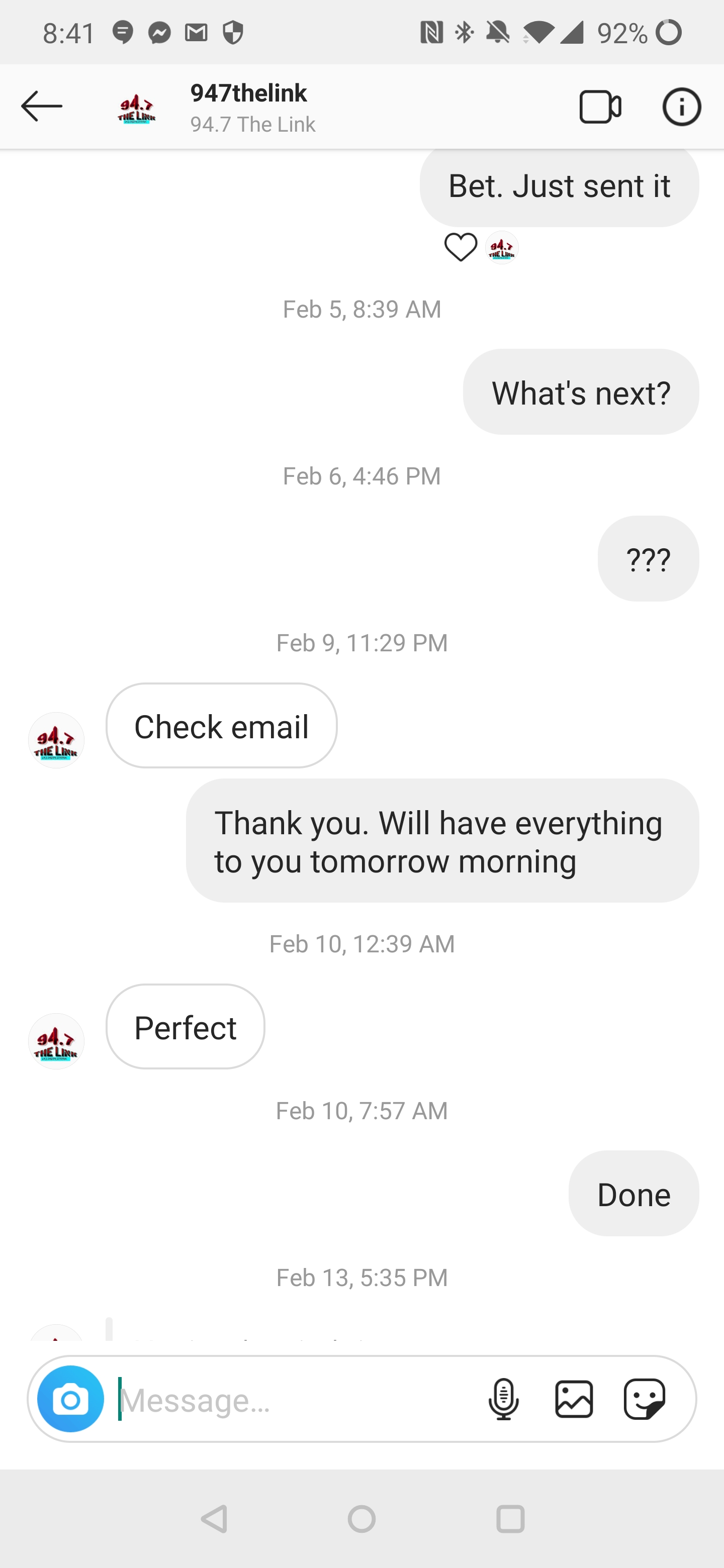Start a video call with 947thelink
The image size is (724, 1568).
600,107
